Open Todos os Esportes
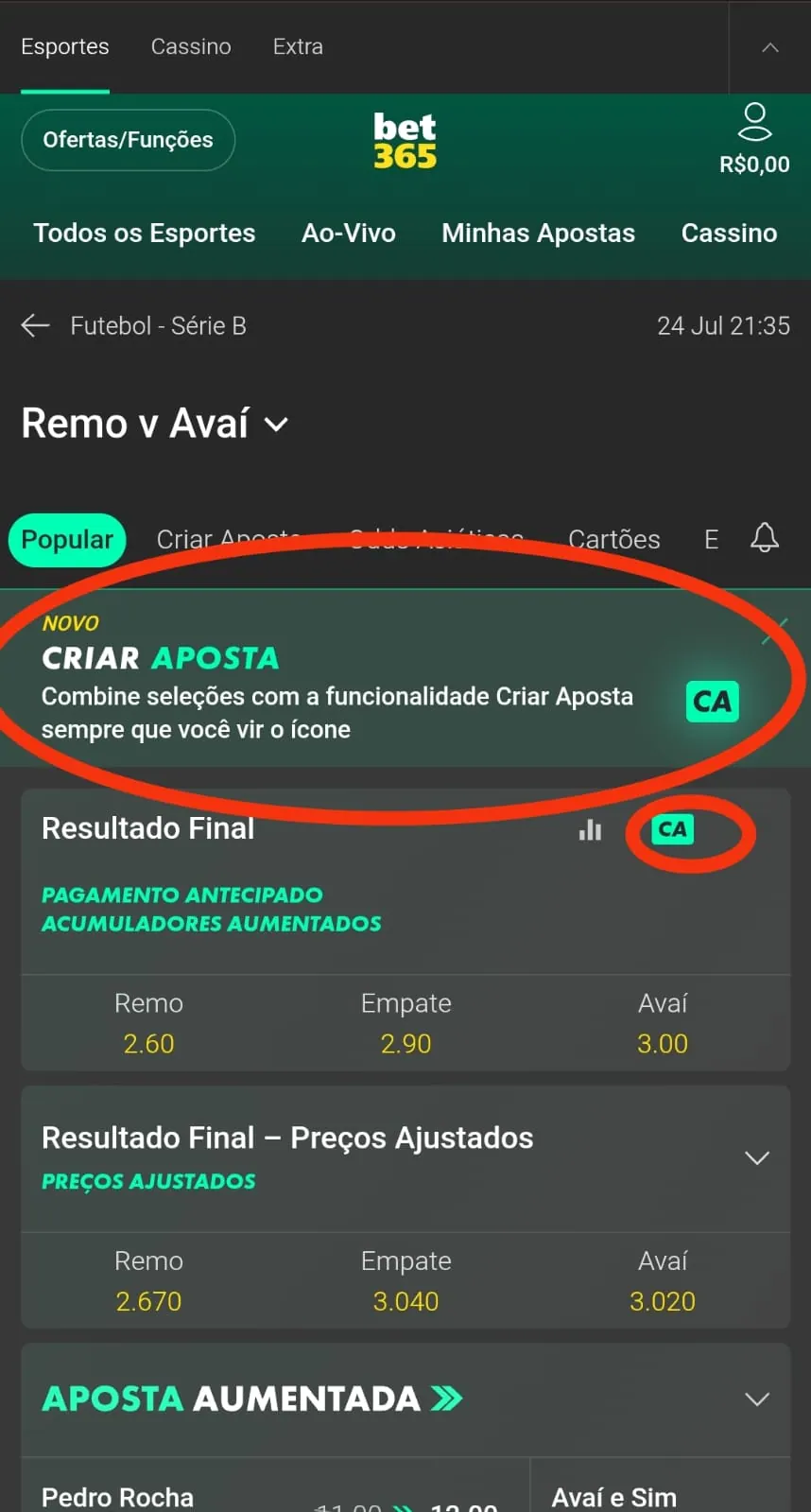Screen dimensions: 811x1512 tap(144, 233)
